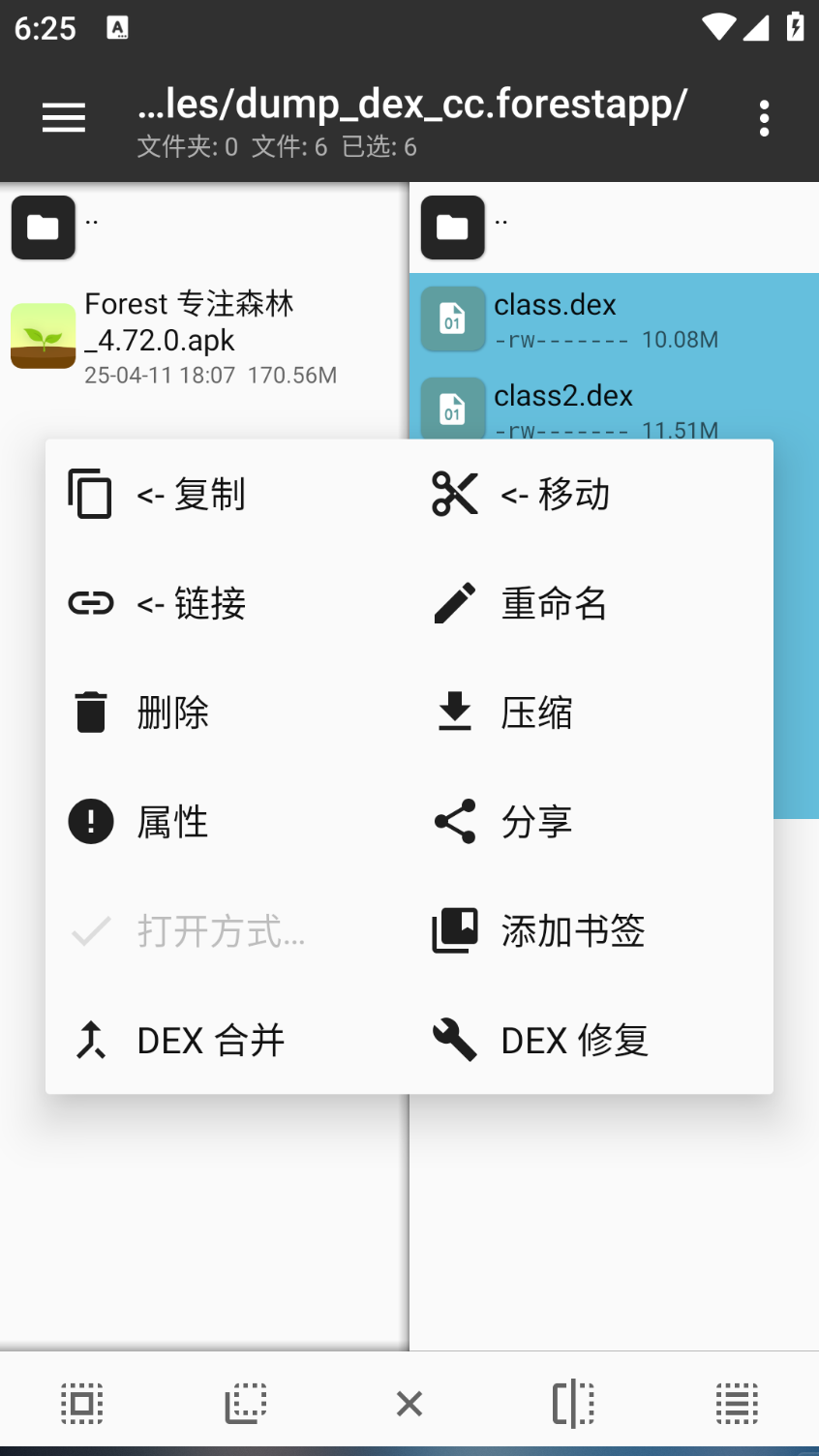Screen dimensions: 819x1456
Task: Delete files with 删除 option
Action: click(172, 713)
